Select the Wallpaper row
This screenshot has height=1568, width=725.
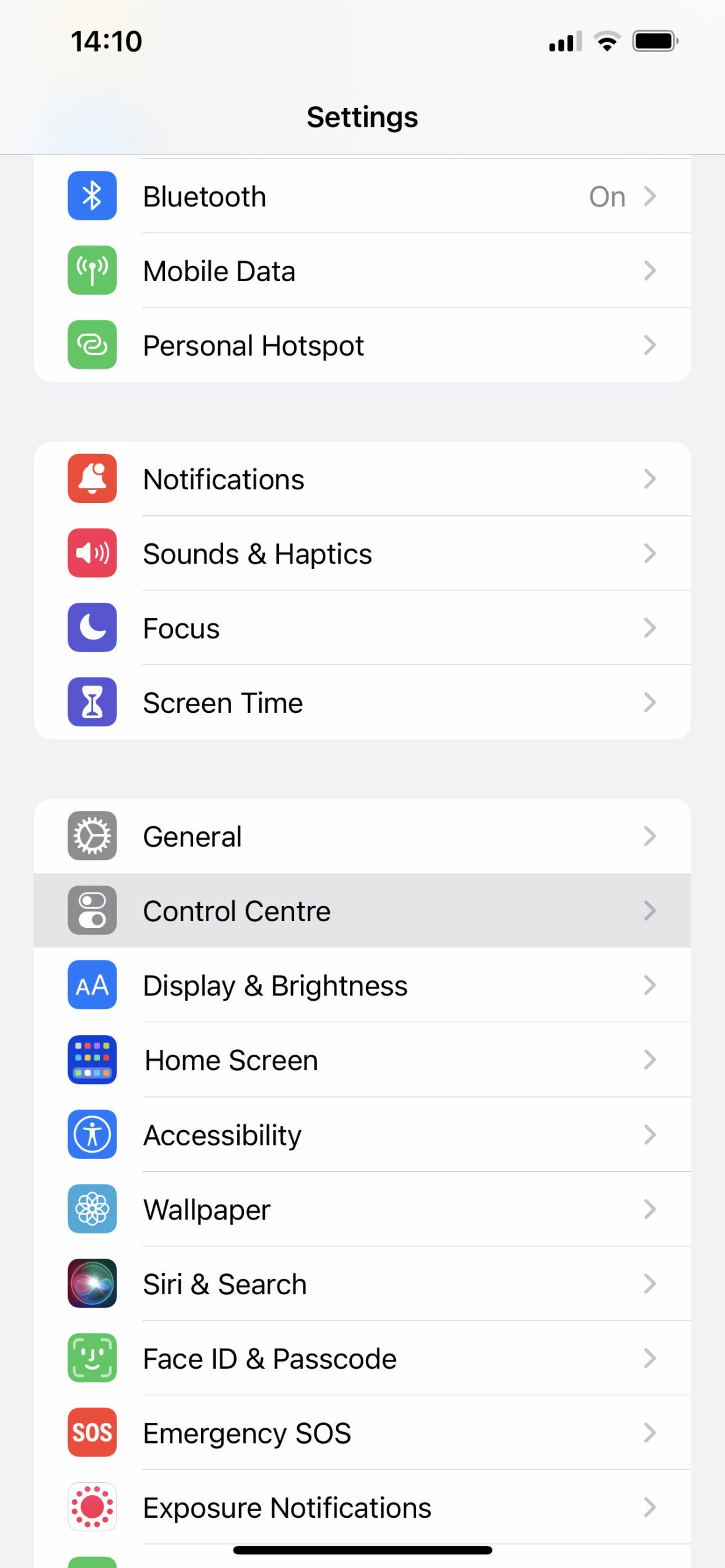pyautogui.click(x=362, y=1209)
